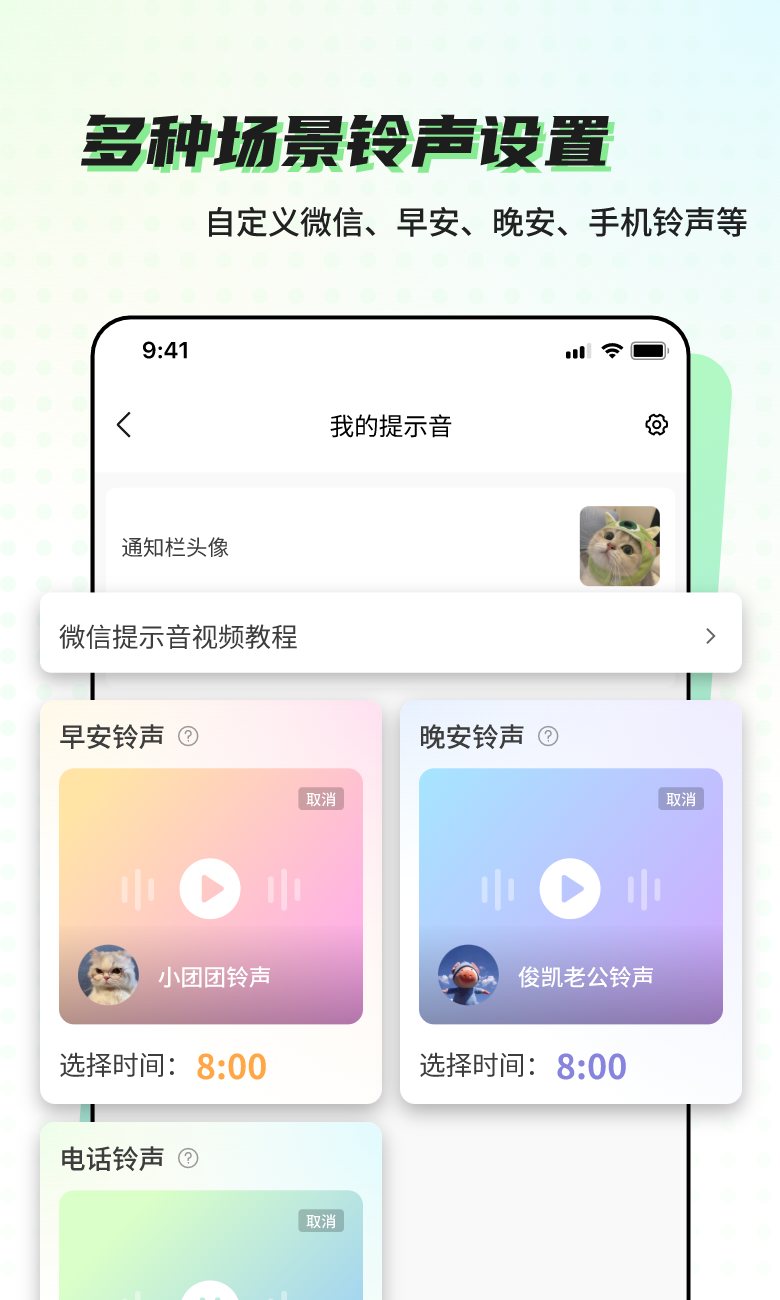Expand the 微信提示音视频教程 tutorial entry
This screenshot has height=1300, width=780.
[x=710, y=636]
